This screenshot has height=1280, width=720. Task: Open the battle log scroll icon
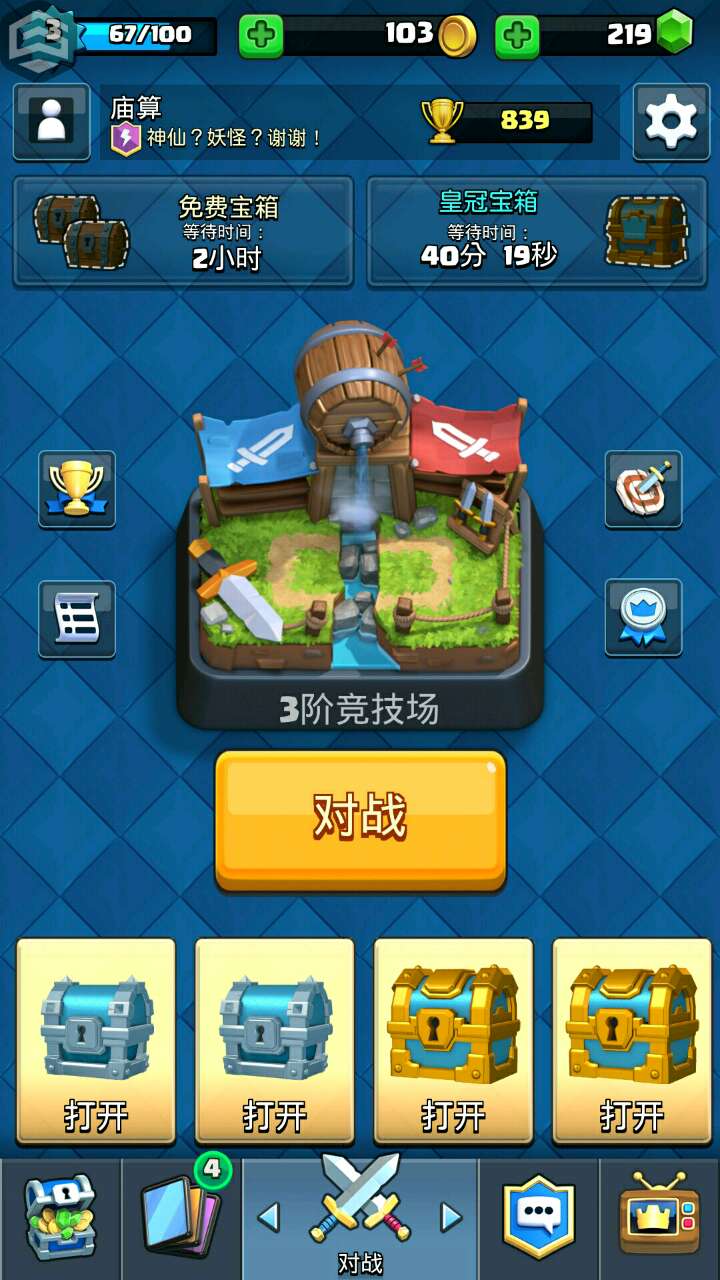(x=77, y=619)
